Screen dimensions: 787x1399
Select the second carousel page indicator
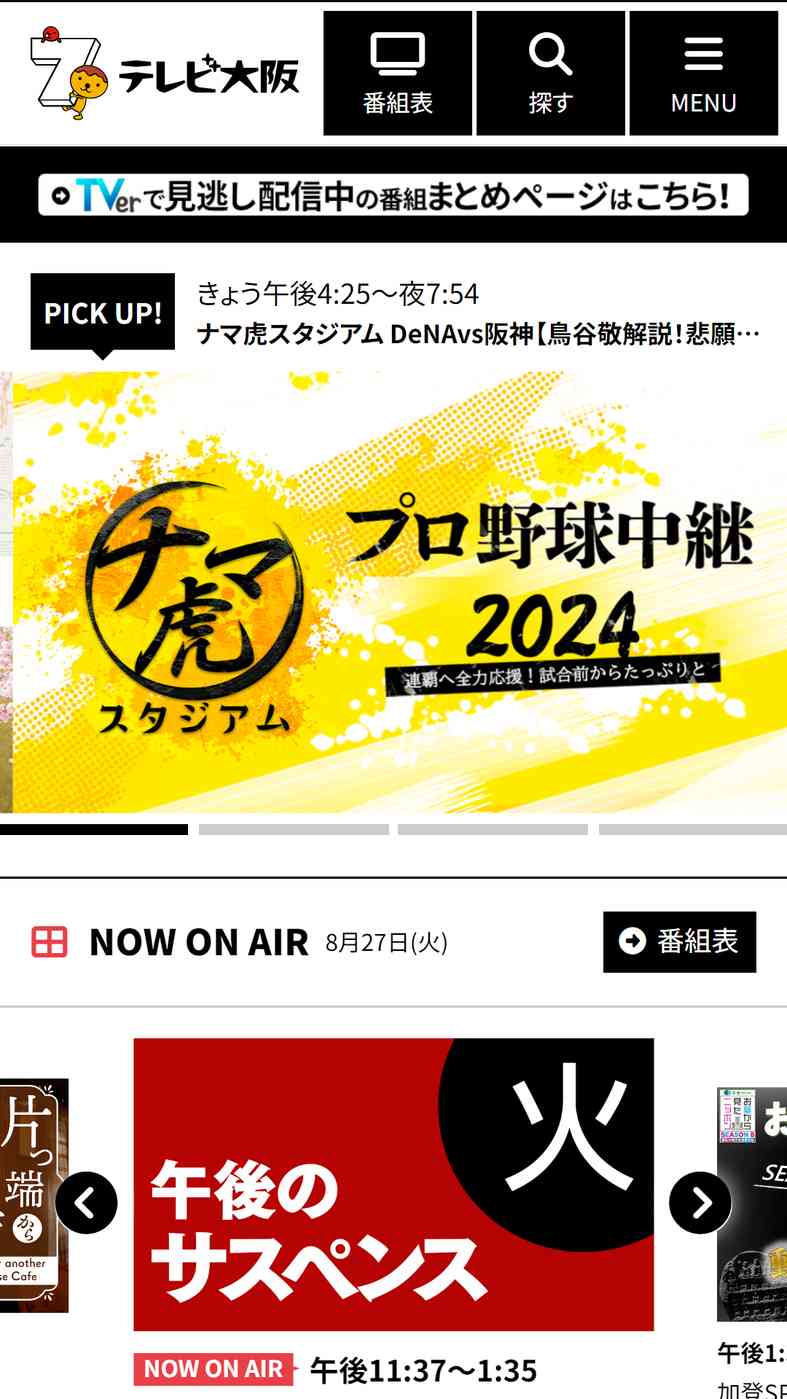point(293,829)
